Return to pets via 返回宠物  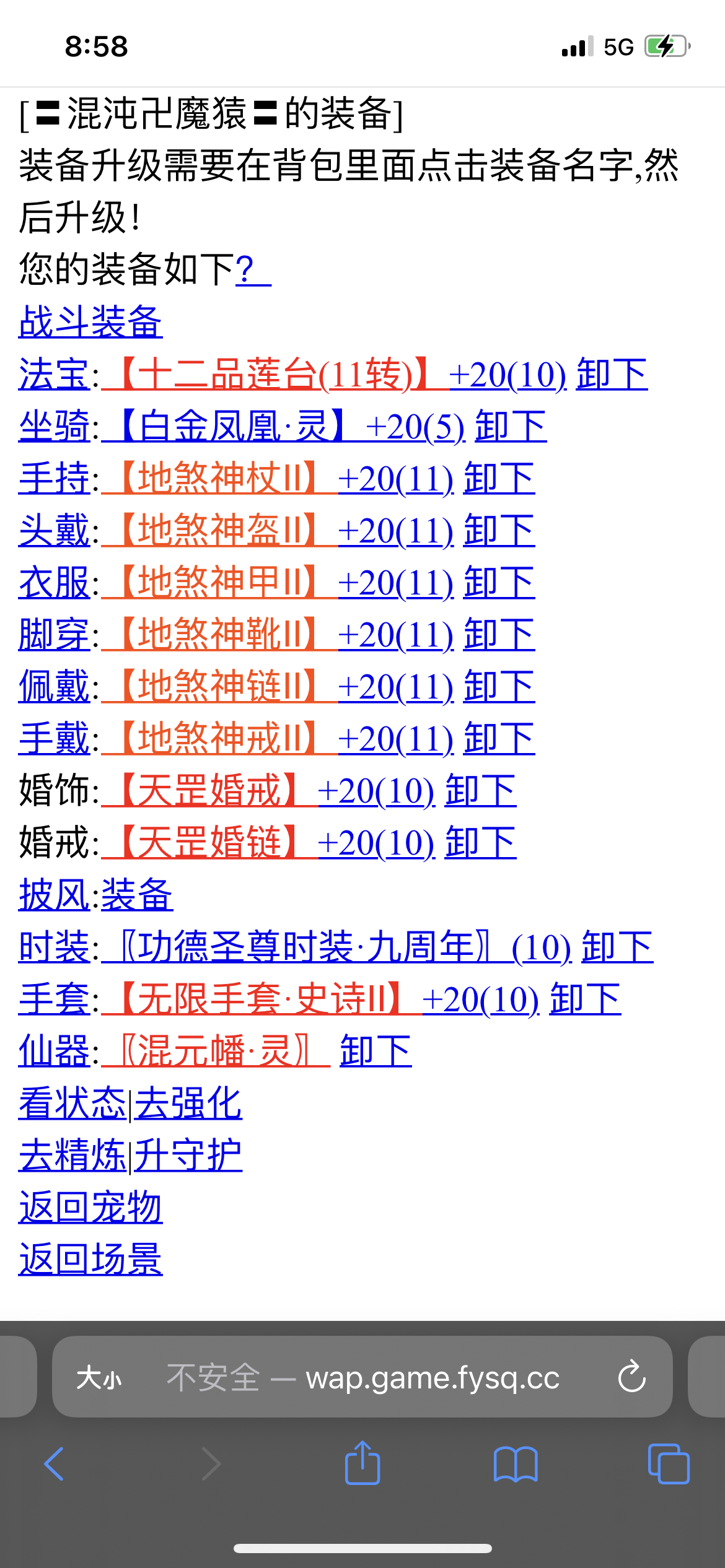(x=90, y=1207)
